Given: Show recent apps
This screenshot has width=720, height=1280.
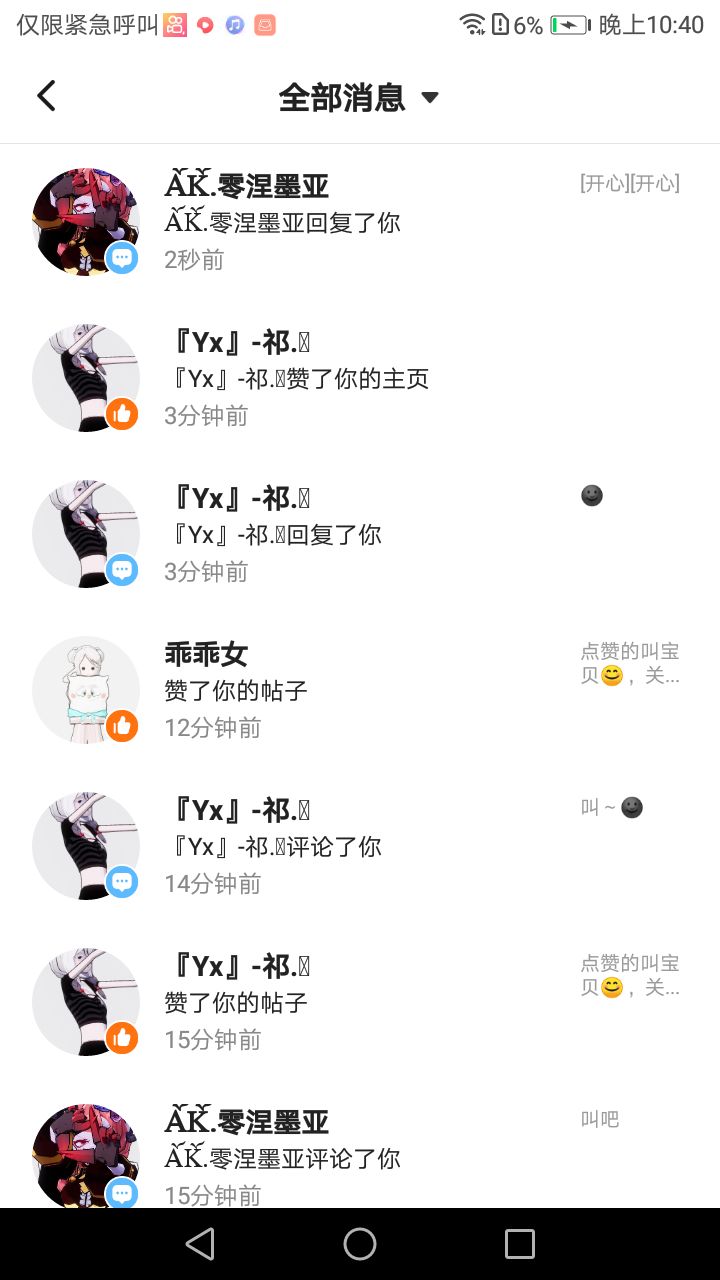Looking at the screenshot, I should click(520, 1244).
